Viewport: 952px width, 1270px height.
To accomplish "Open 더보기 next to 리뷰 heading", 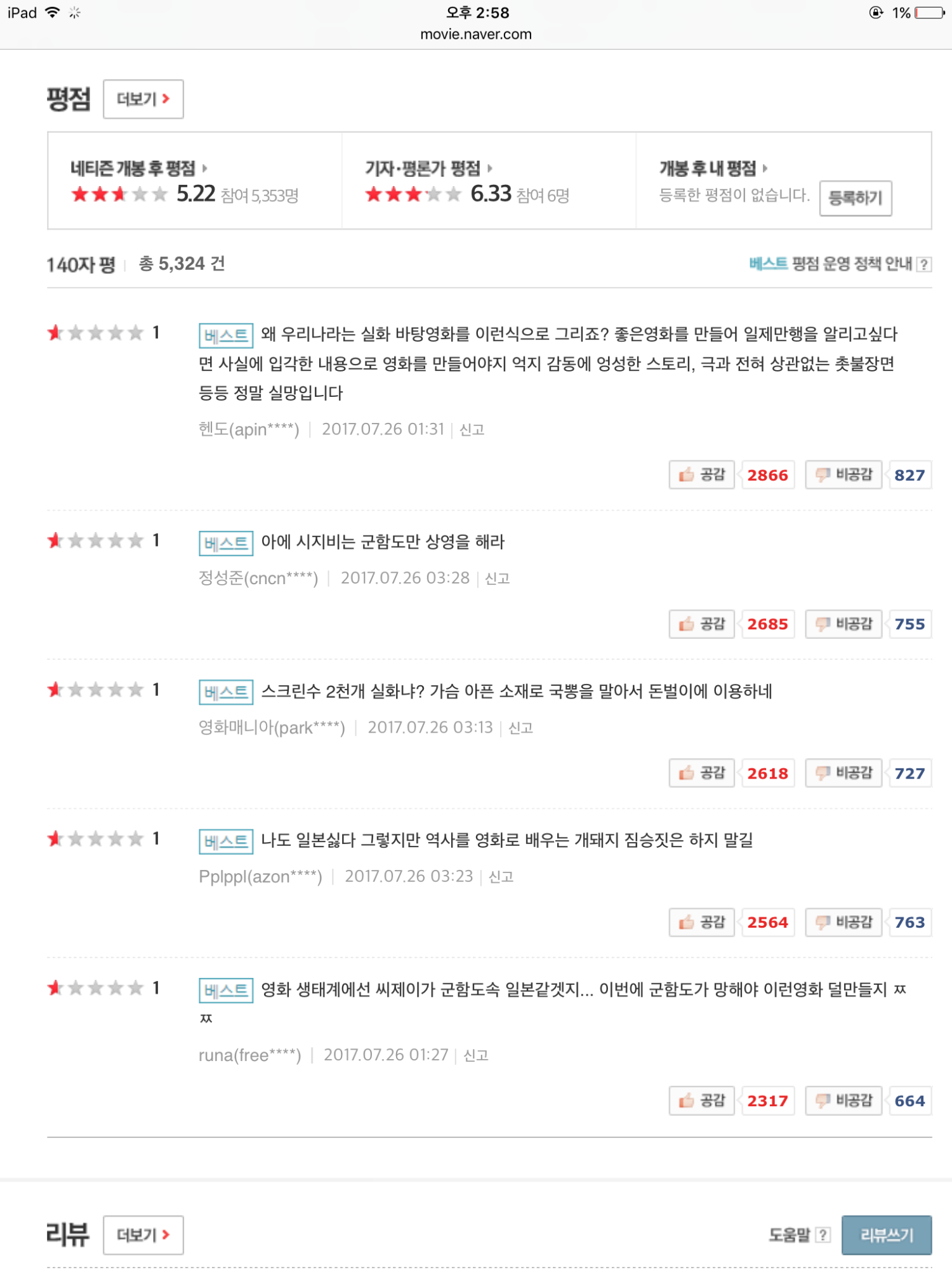I will pyautogui.click(x=143, y=1235).
